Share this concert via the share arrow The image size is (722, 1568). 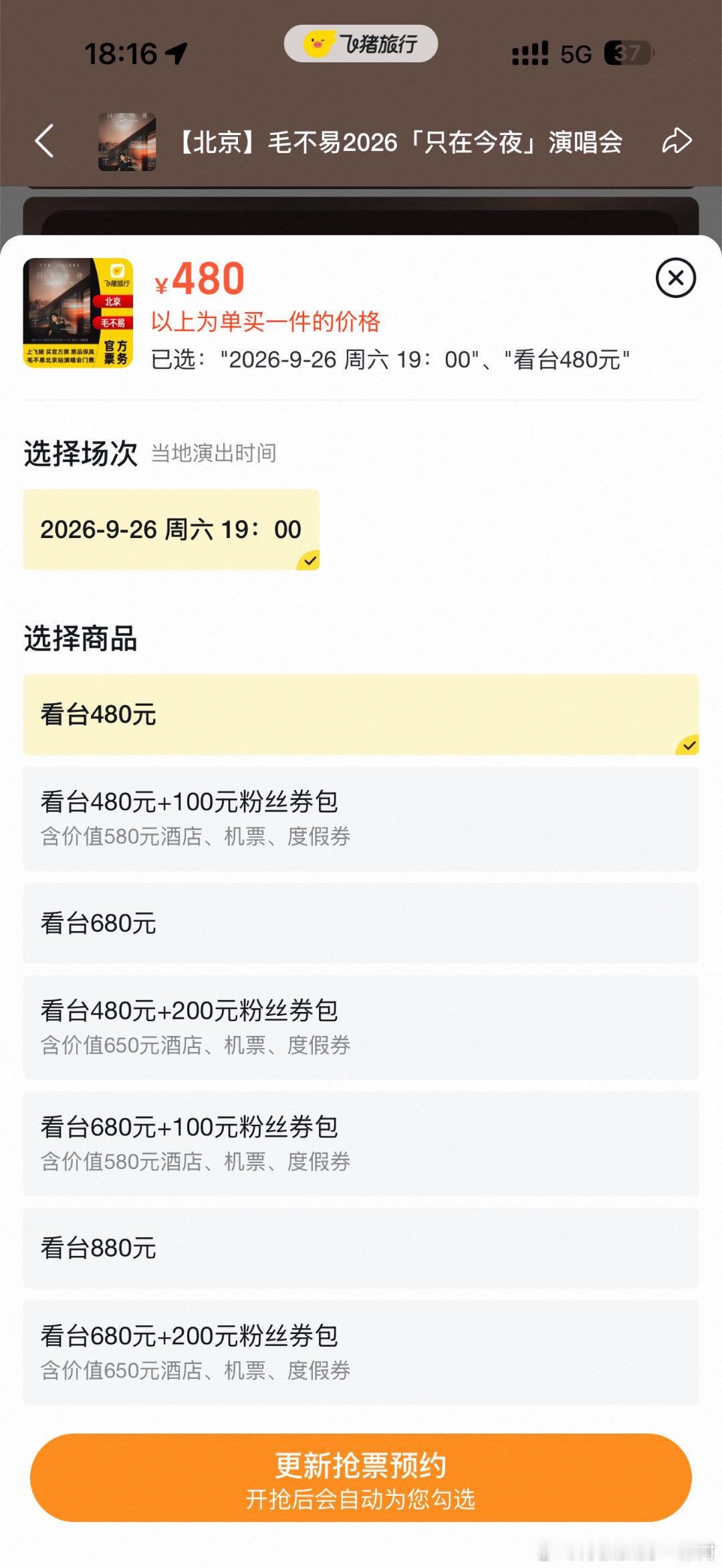pos(677,141)
